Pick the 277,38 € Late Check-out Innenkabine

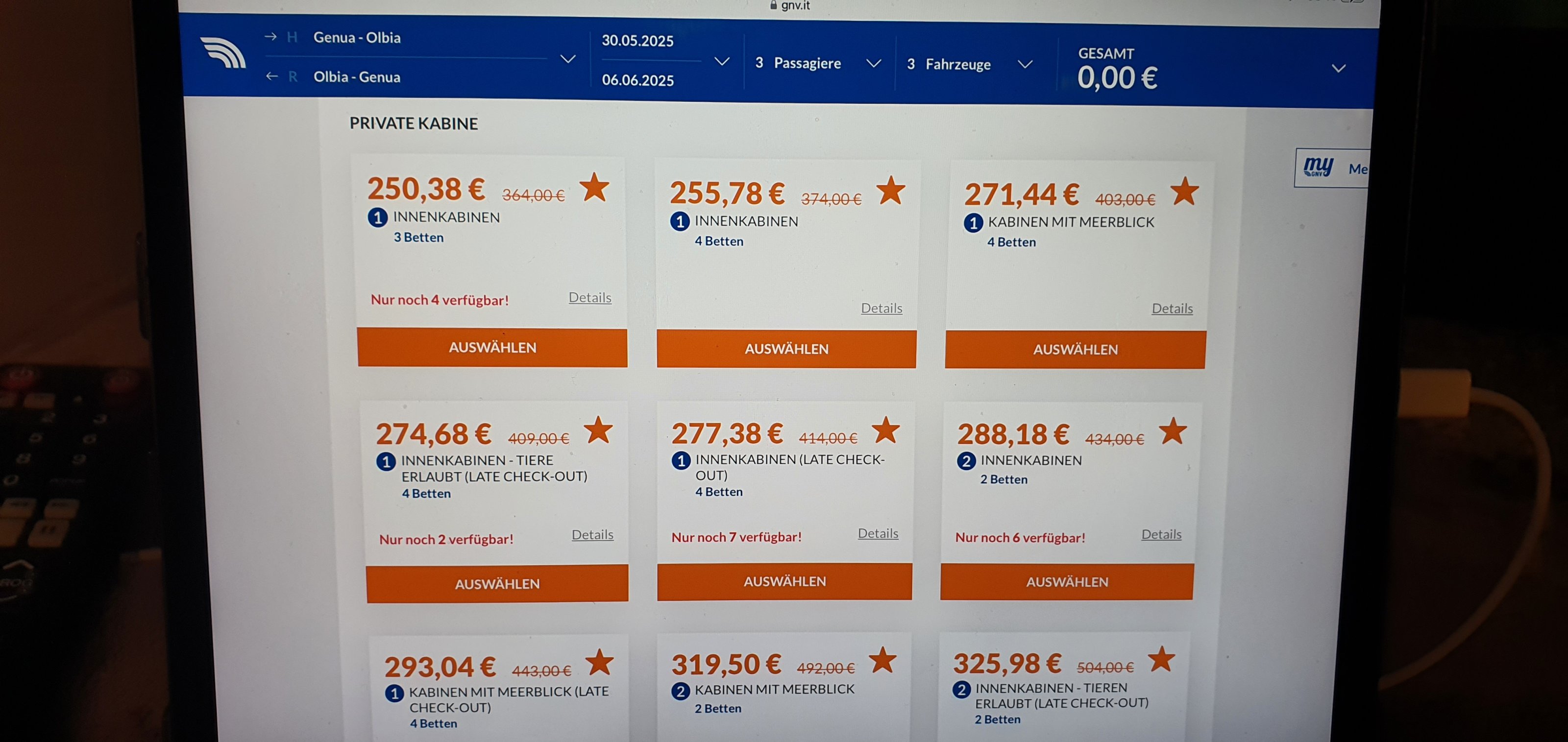click(784, 581)
